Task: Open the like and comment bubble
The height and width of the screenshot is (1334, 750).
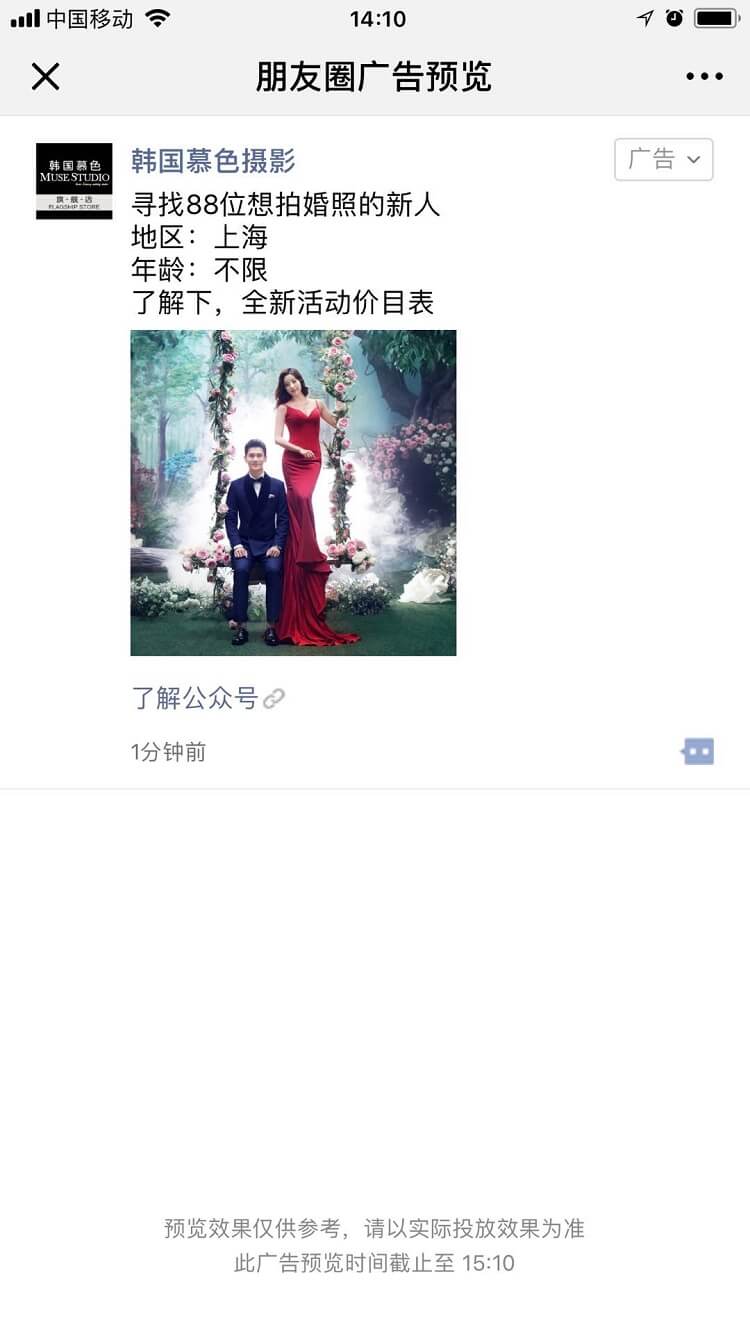Action: [x=698, y=752]
